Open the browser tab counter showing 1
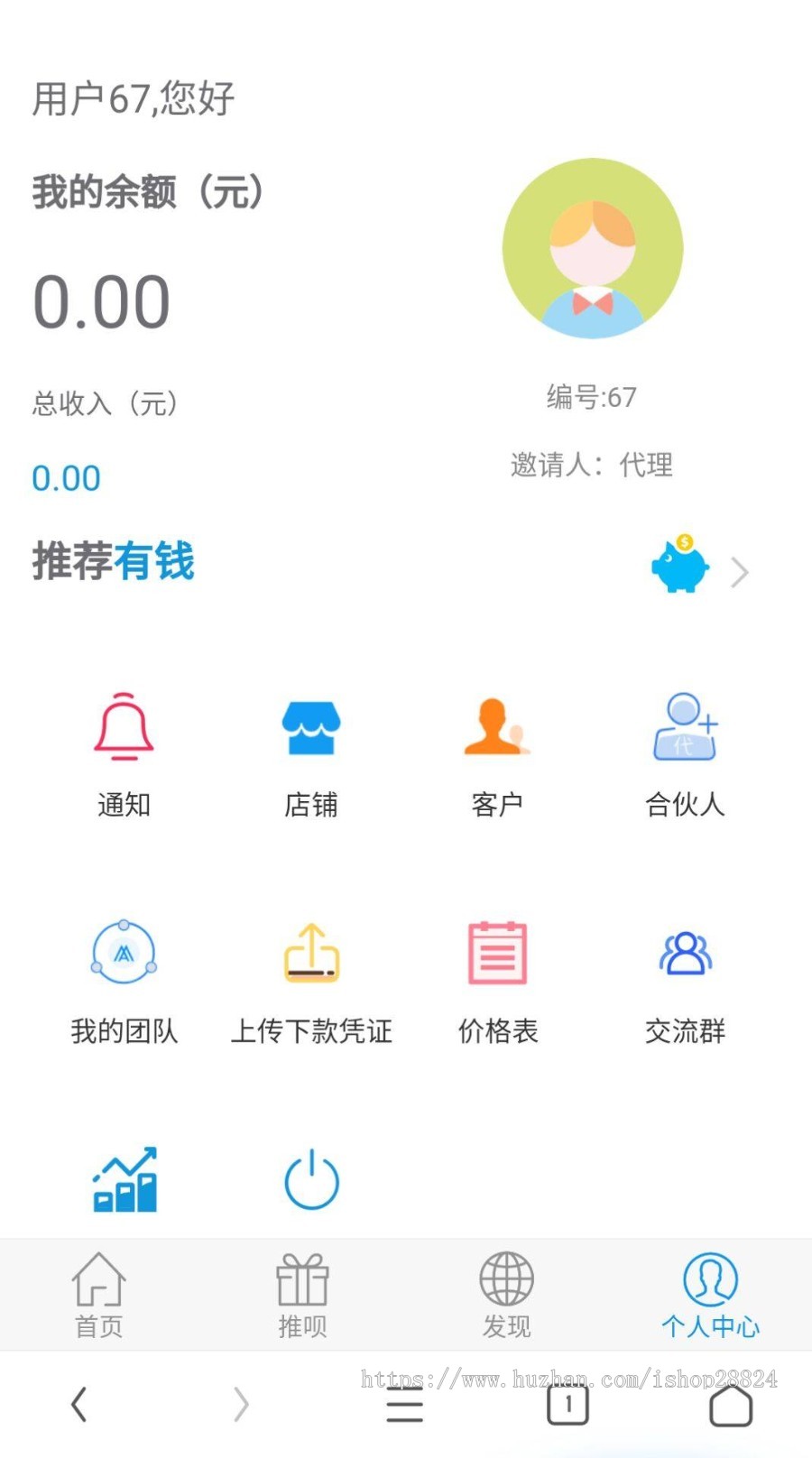This screenshot has width=812, height=1458. click(567, 1403)
